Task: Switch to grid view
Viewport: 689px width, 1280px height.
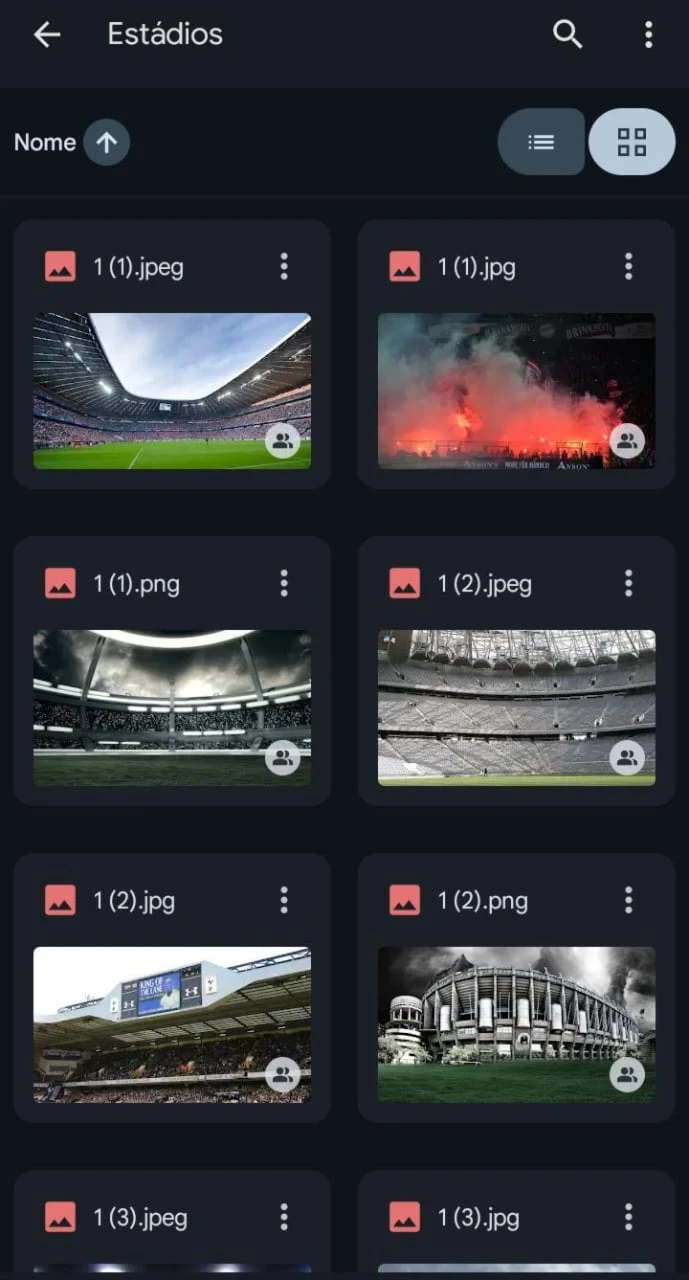Action: pos(631,142)
